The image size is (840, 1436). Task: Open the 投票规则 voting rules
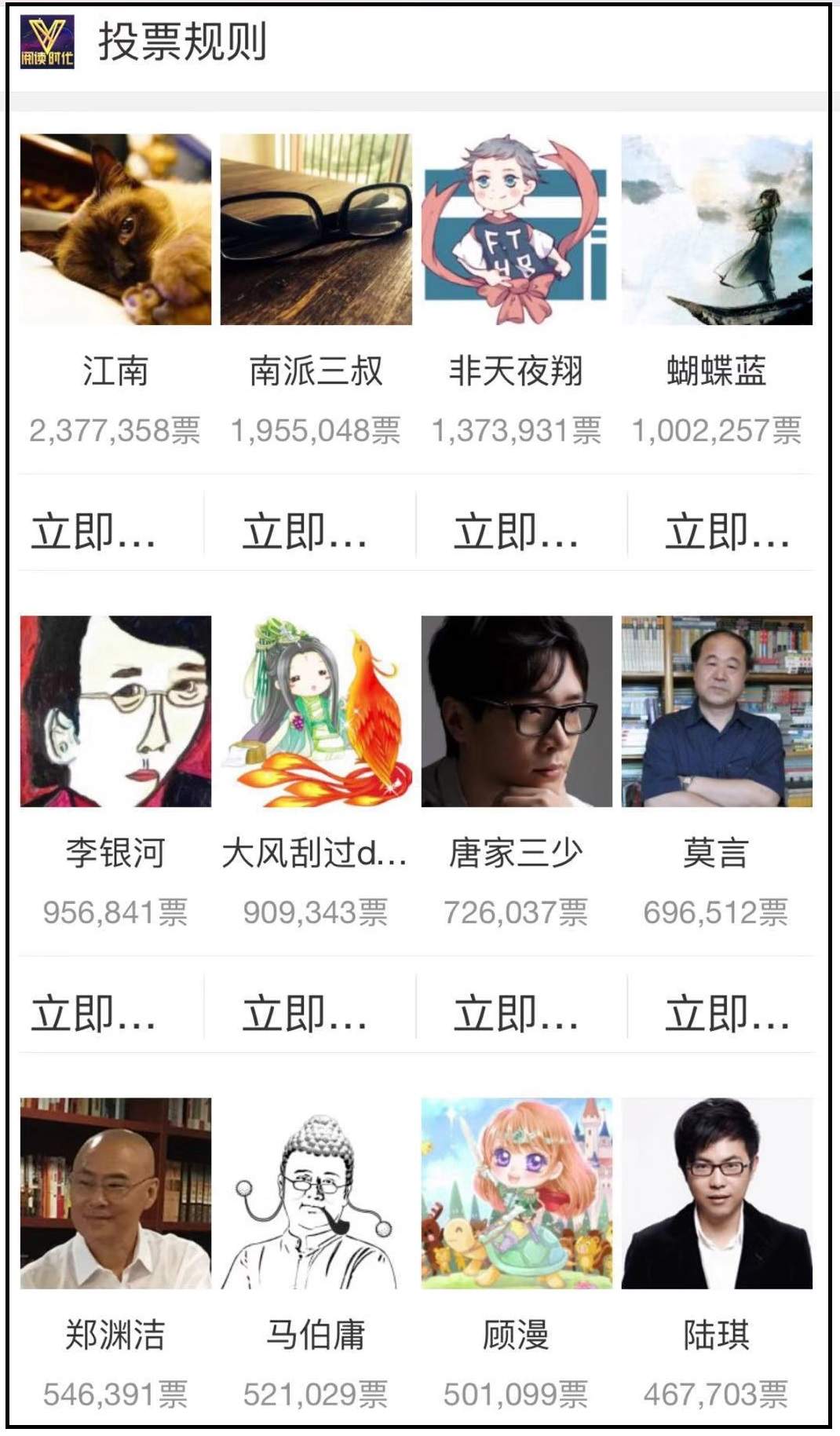point(181,42)
